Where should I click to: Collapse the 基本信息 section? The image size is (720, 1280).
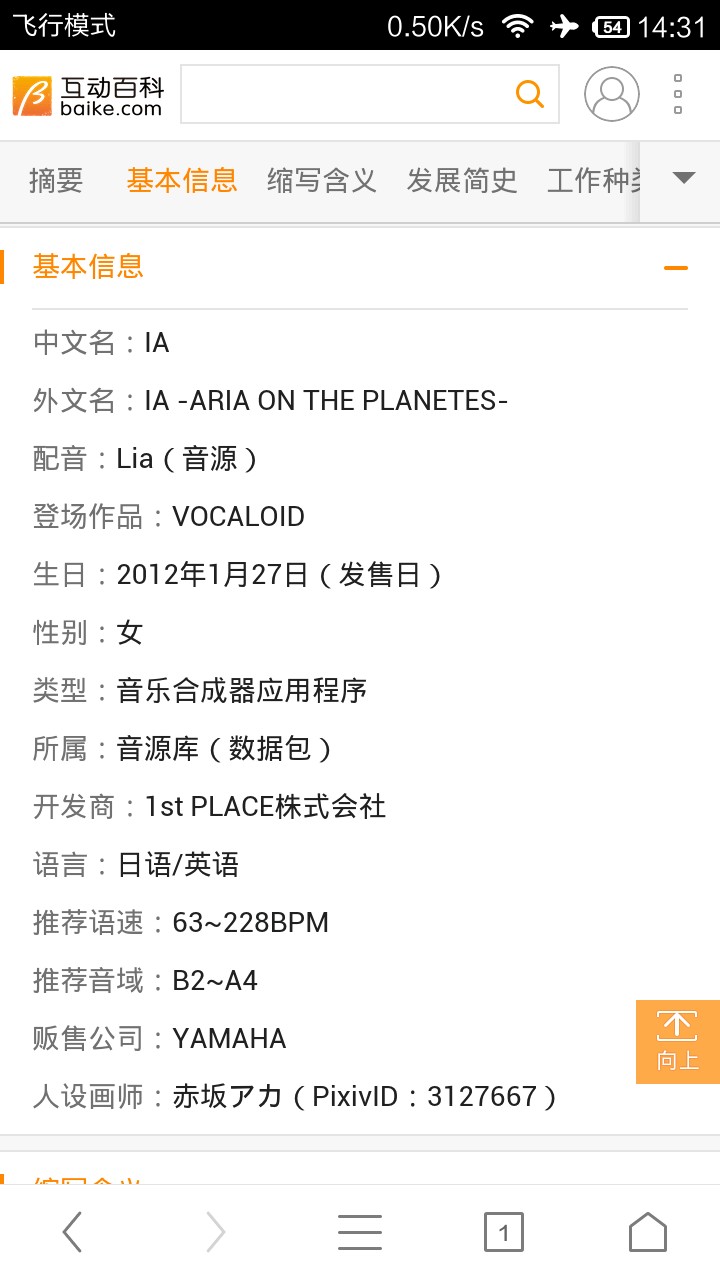[676, 268]
